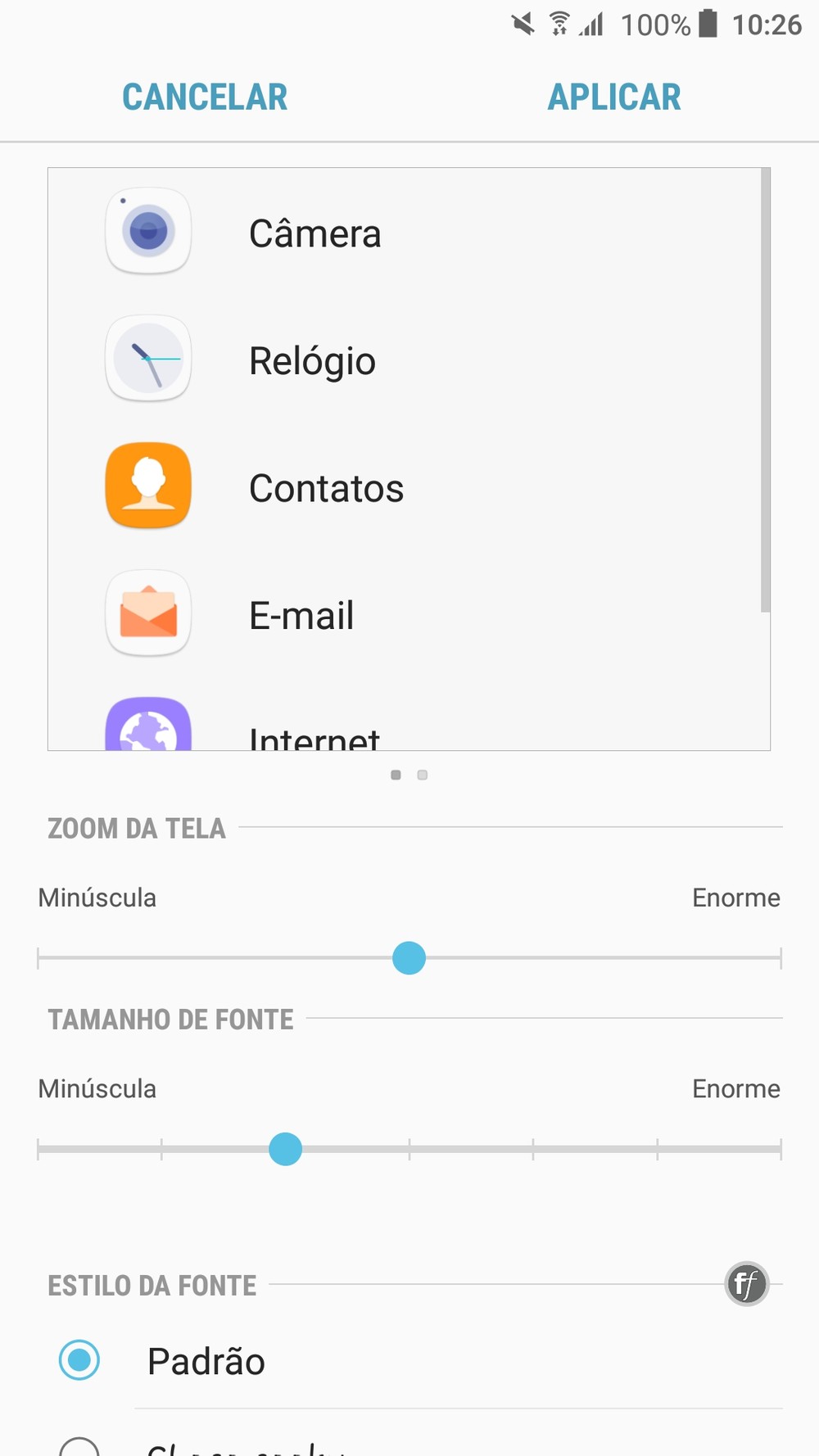
Task: Show the second preview page dot
Action: click(x=423, y=775)
